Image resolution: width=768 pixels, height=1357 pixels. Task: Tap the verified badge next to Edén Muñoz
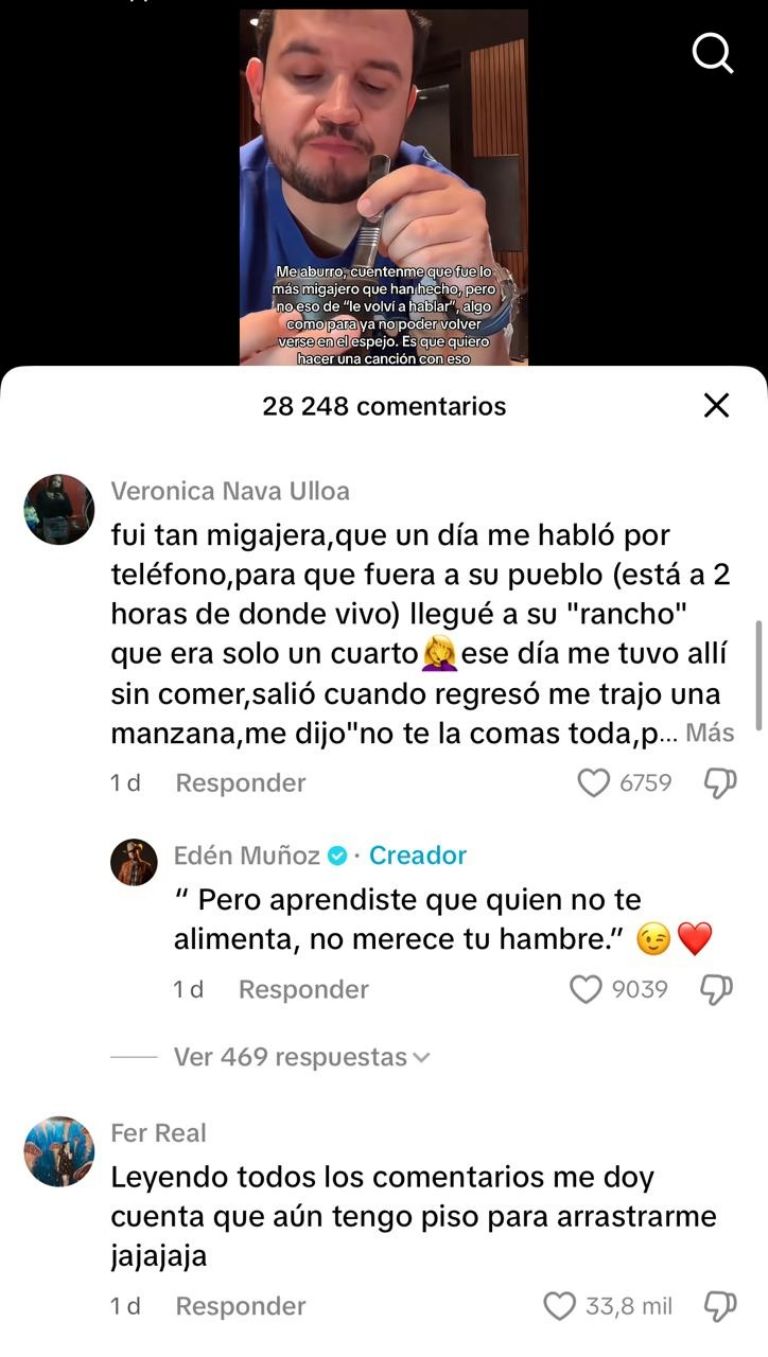coord(335,855)
